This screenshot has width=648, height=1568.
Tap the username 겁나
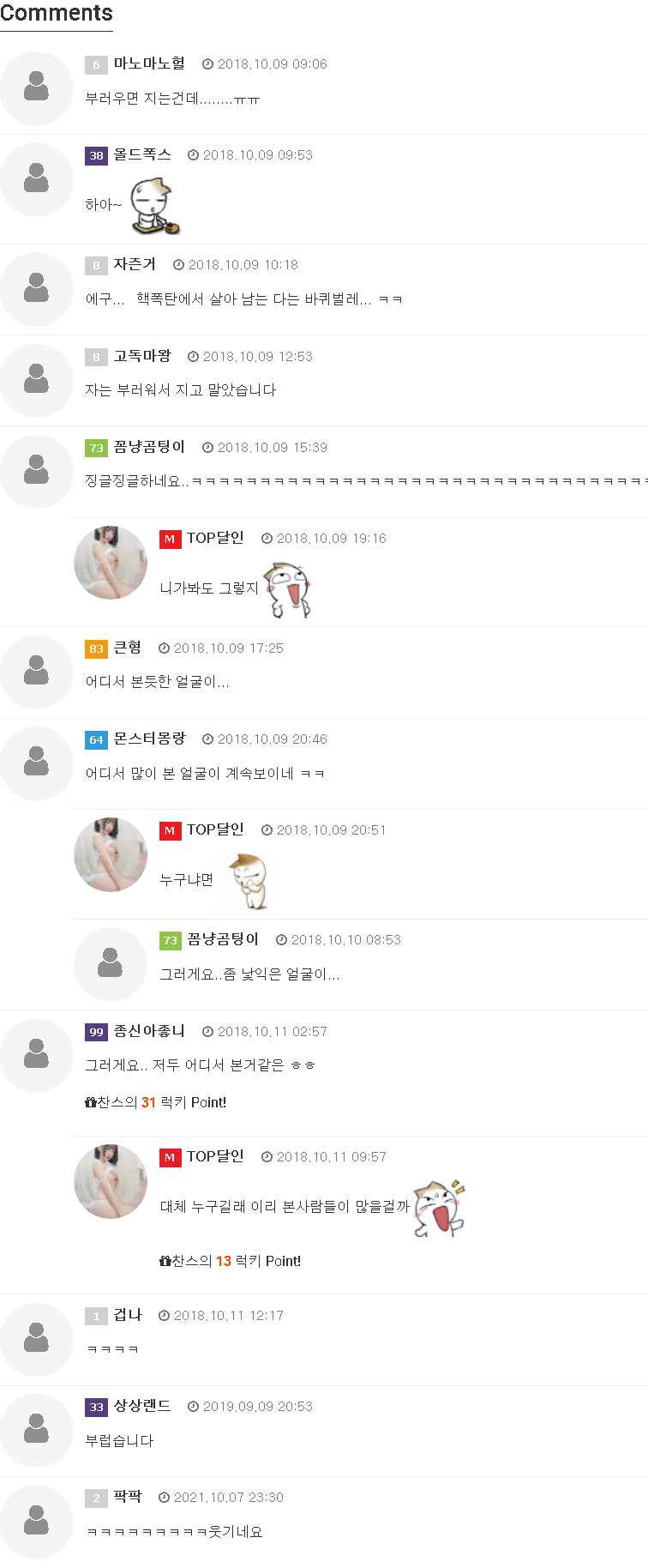click(x=127, y=1315)
